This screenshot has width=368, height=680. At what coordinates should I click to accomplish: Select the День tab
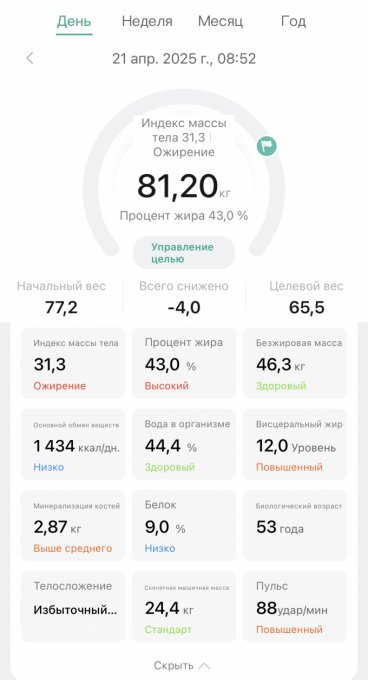pos(74,21)
